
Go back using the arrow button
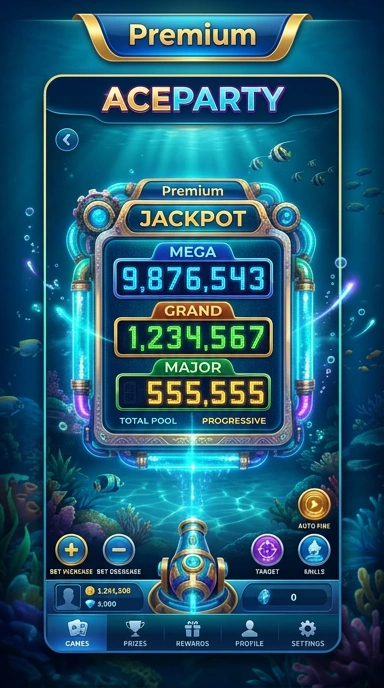67,140
